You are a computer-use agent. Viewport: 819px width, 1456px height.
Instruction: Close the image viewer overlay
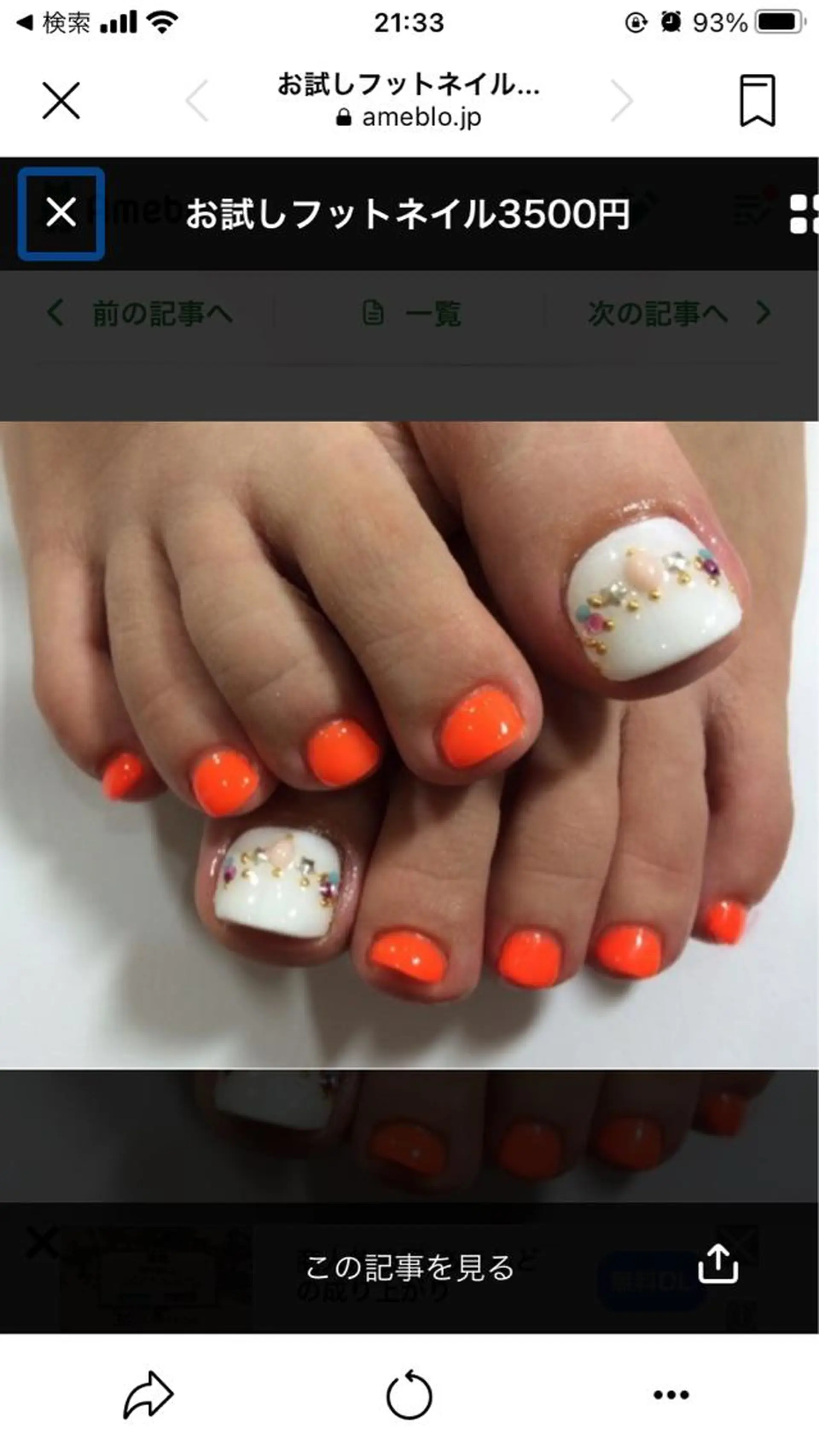61,213
